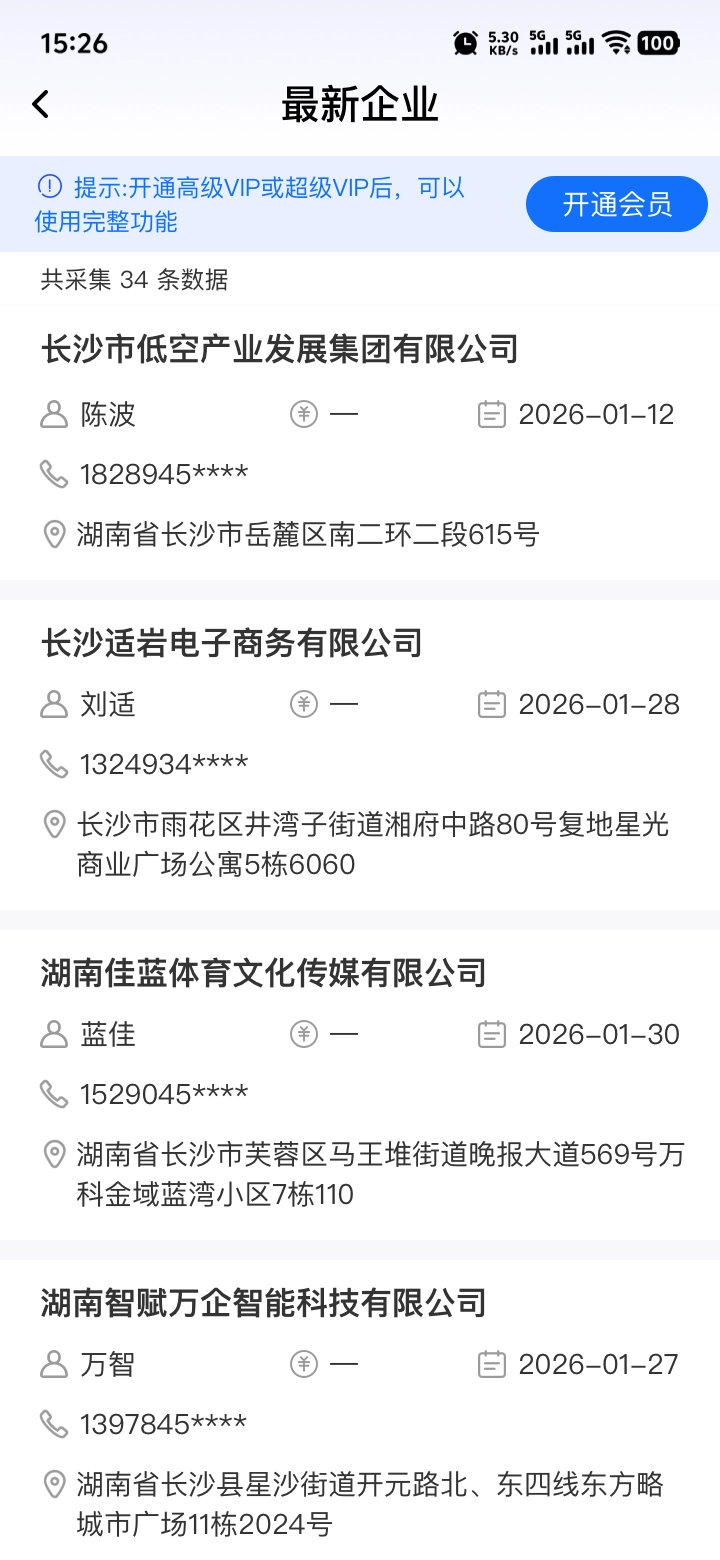
Task: Tap the location pin icon for 南二环二段615号 address
Action: 54,535
